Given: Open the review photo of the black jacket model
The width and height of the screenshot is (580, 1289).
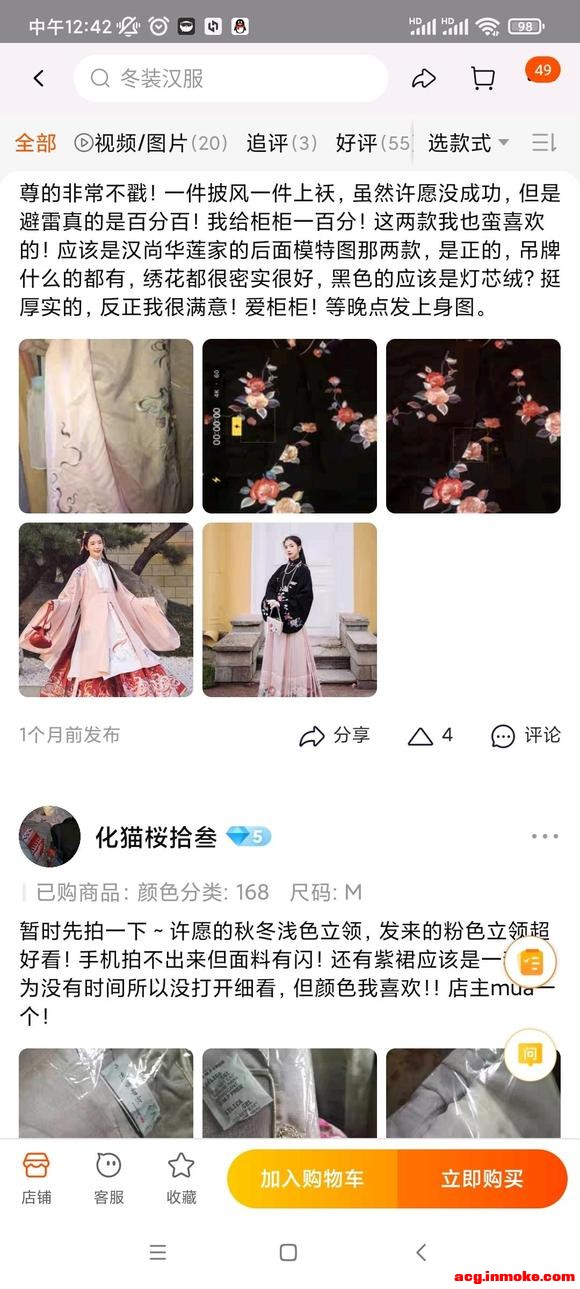Looking at the screenshot, I should 290,610.
